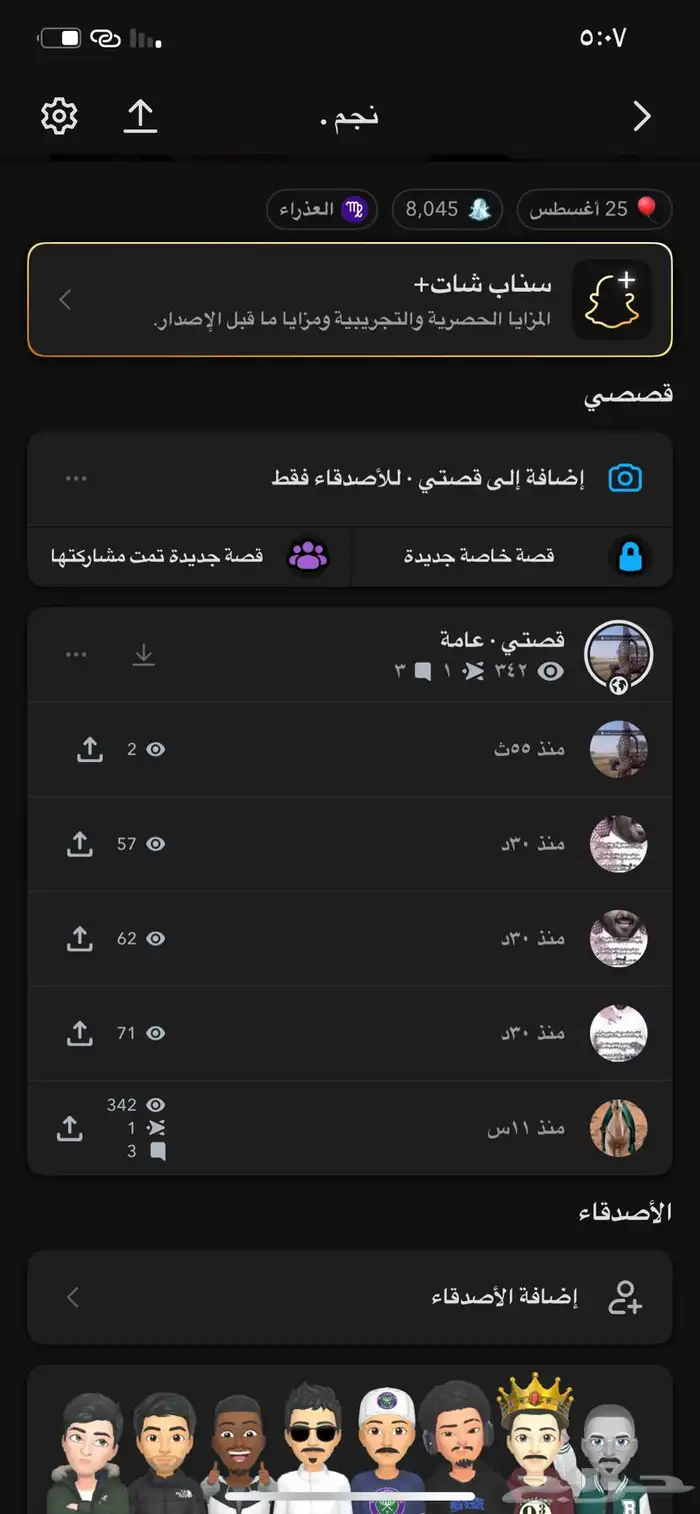Share profile via the upload icon

click(x=140, y=117)
